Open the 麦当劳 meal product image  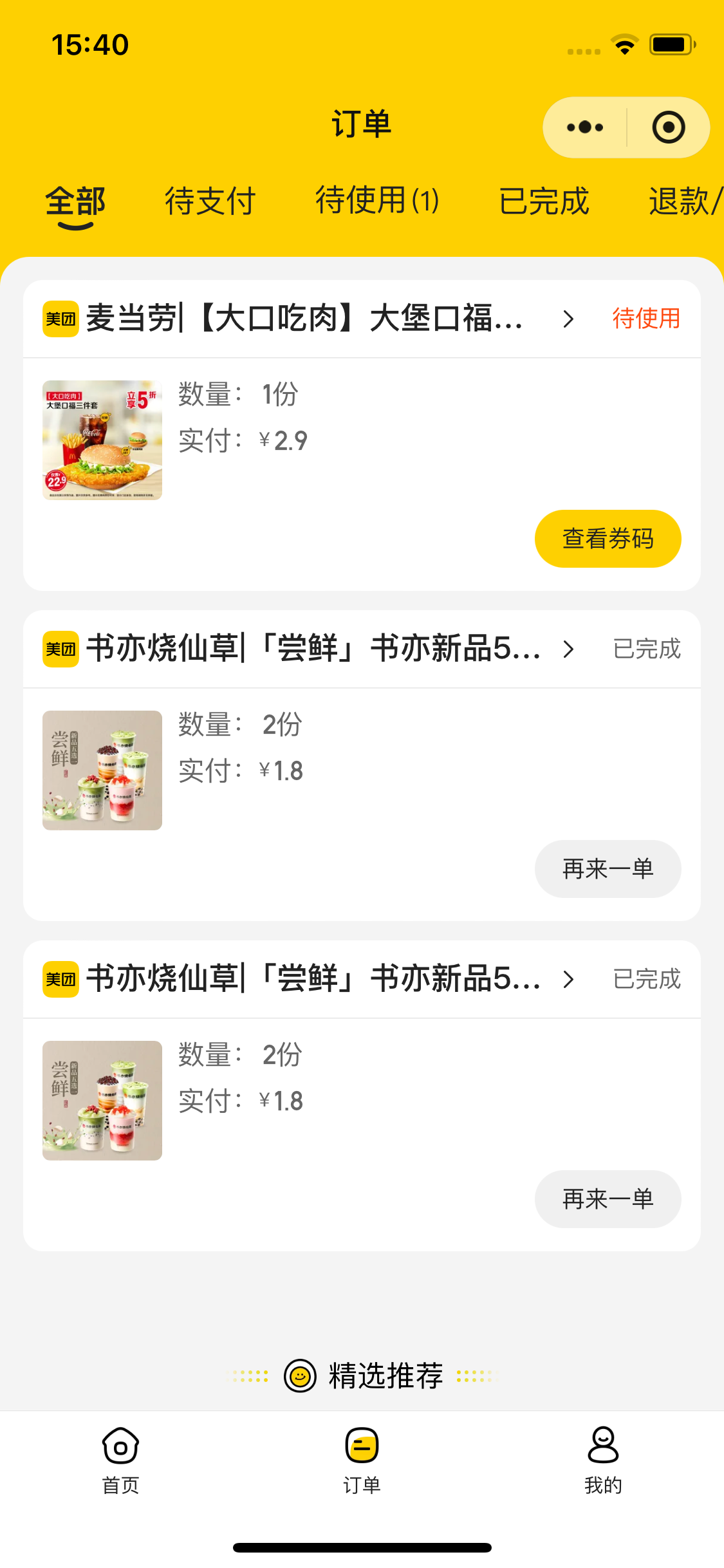coord(102,440)
